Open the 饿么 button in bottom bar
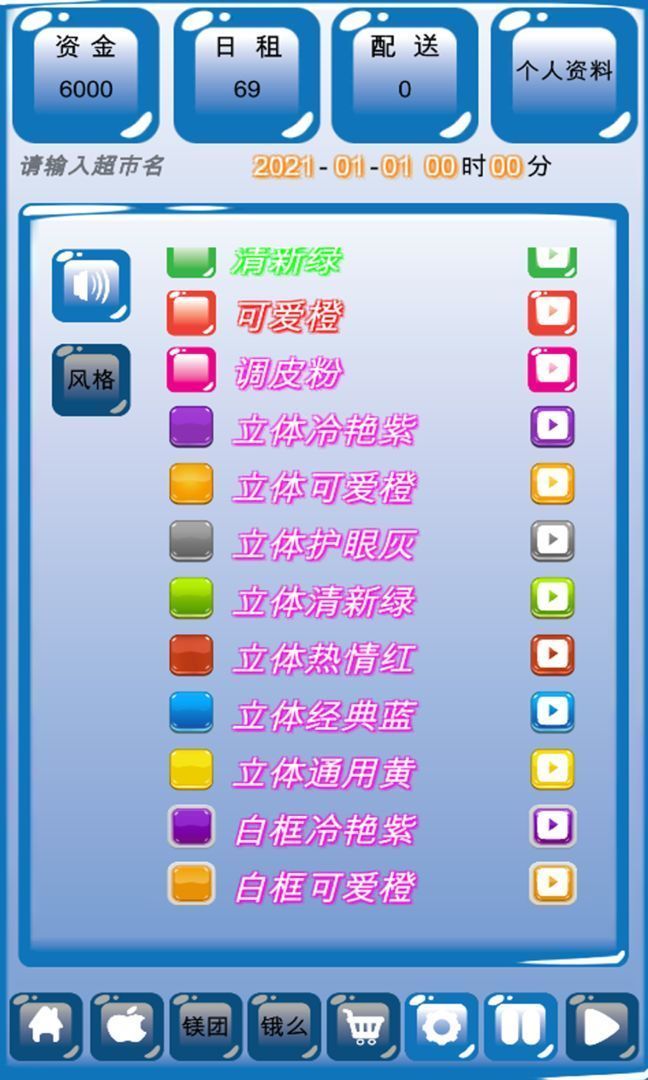This screenshot has height=1080, width=648. 284,1026
